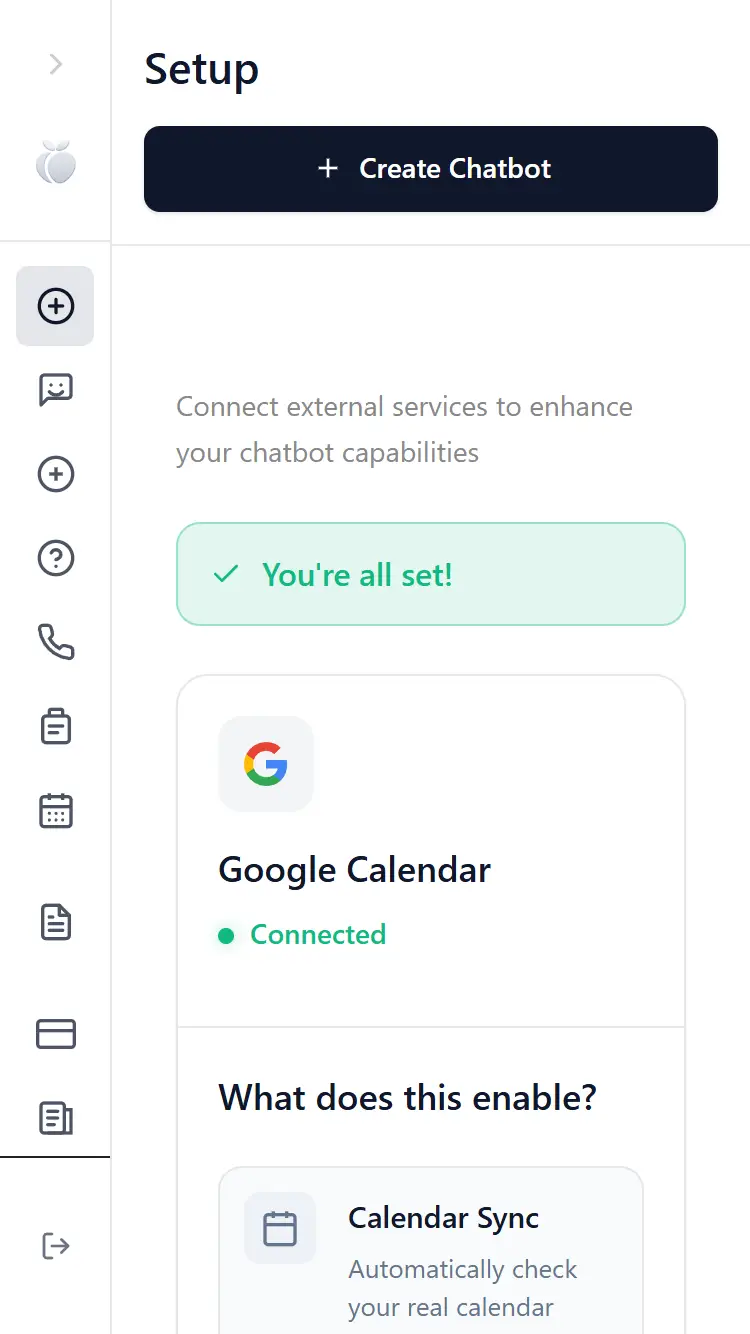750x1334 pixels.
Task: Open the circular plus creation icon
Action: [x=55, y=474]
